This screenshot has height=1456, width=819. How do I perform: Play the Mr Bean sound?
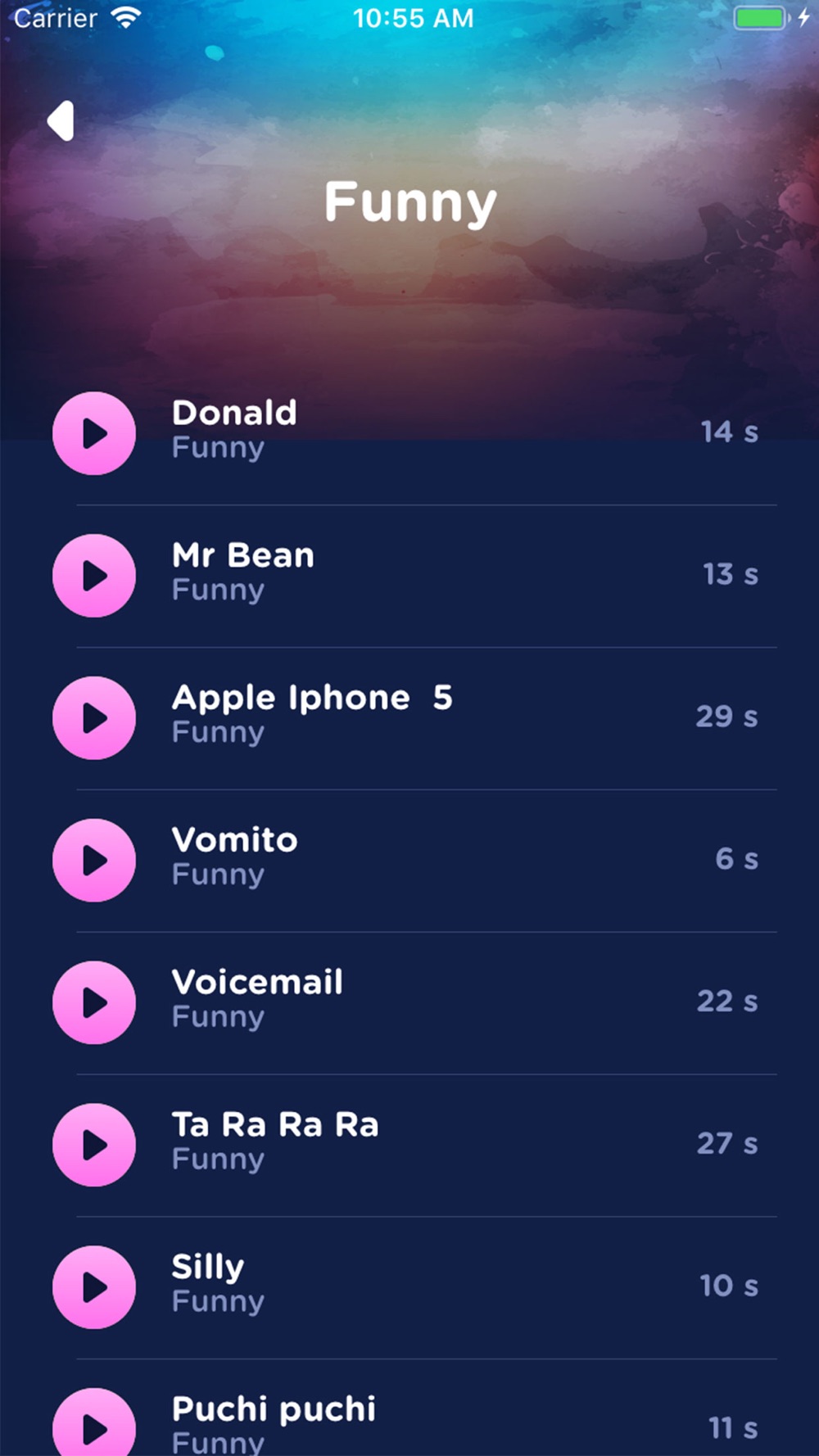(94, 576)
